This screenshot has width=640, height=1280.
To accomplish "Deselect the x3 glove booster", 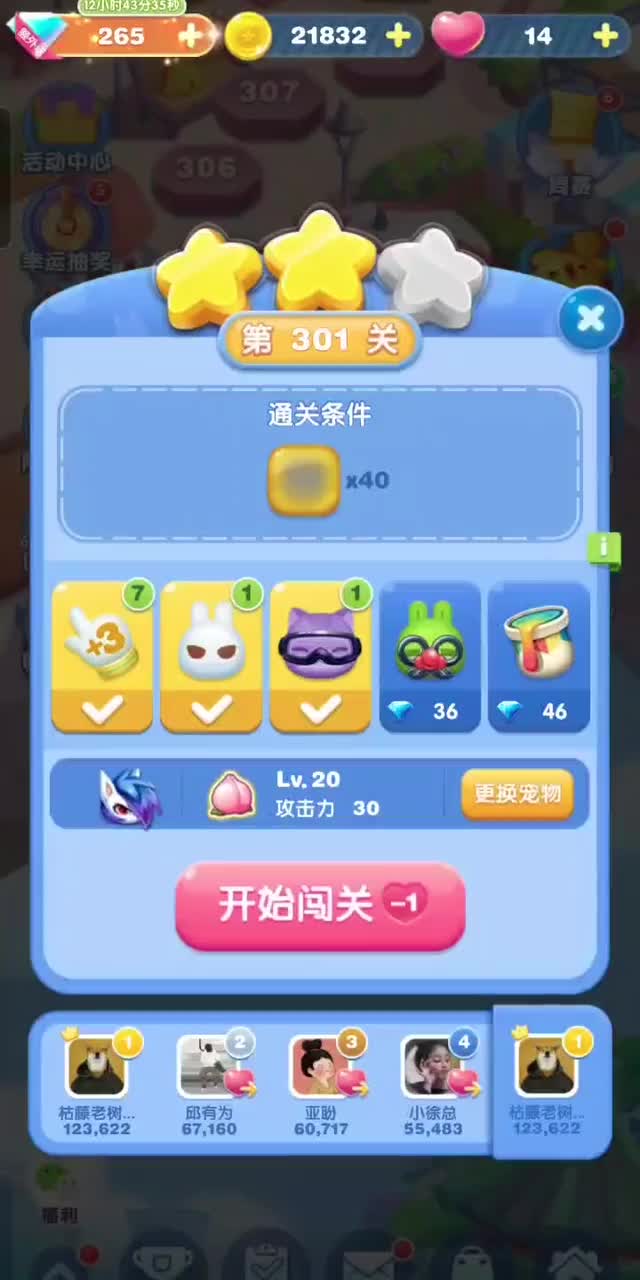I will (x=102, y=657).
